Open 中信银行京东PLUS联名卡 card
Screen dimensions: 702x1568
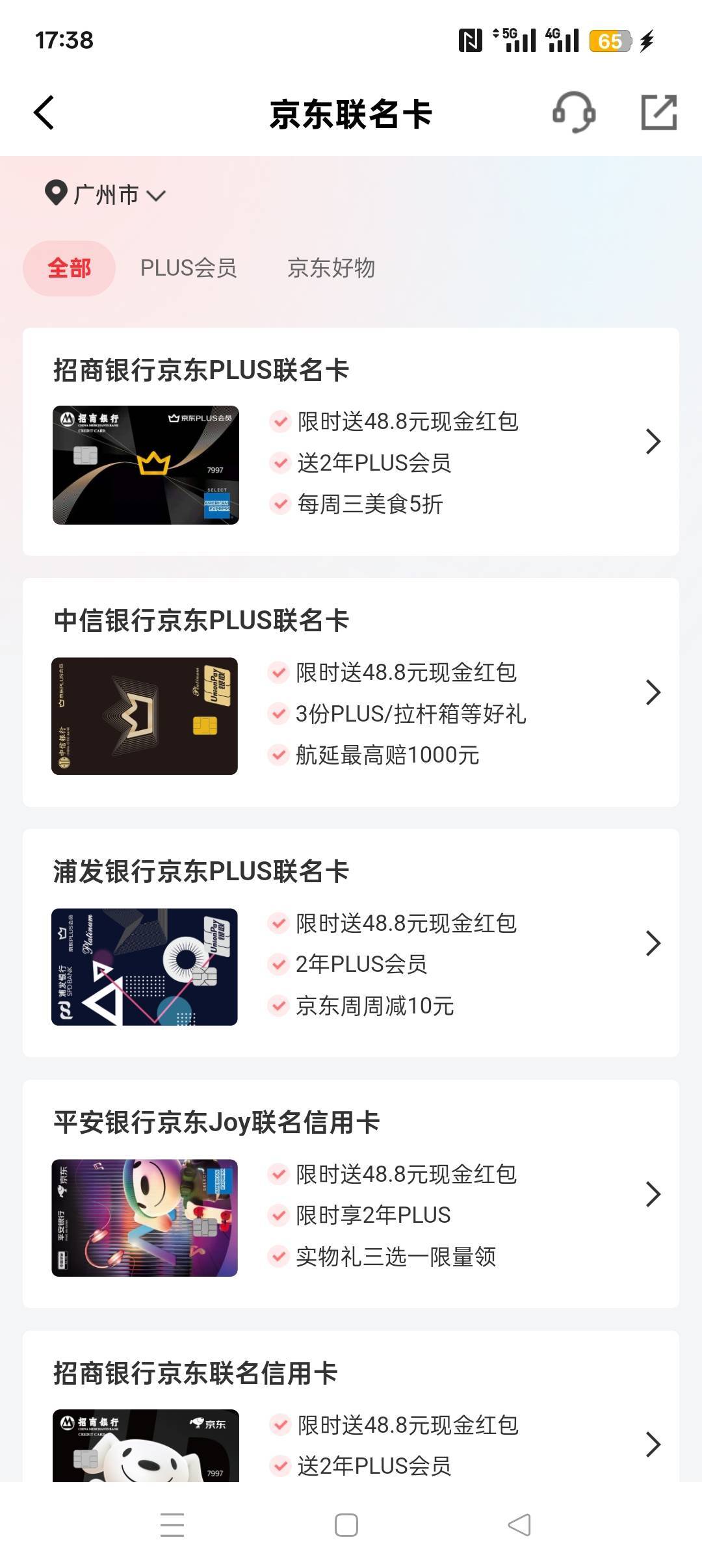click(351, 692)
